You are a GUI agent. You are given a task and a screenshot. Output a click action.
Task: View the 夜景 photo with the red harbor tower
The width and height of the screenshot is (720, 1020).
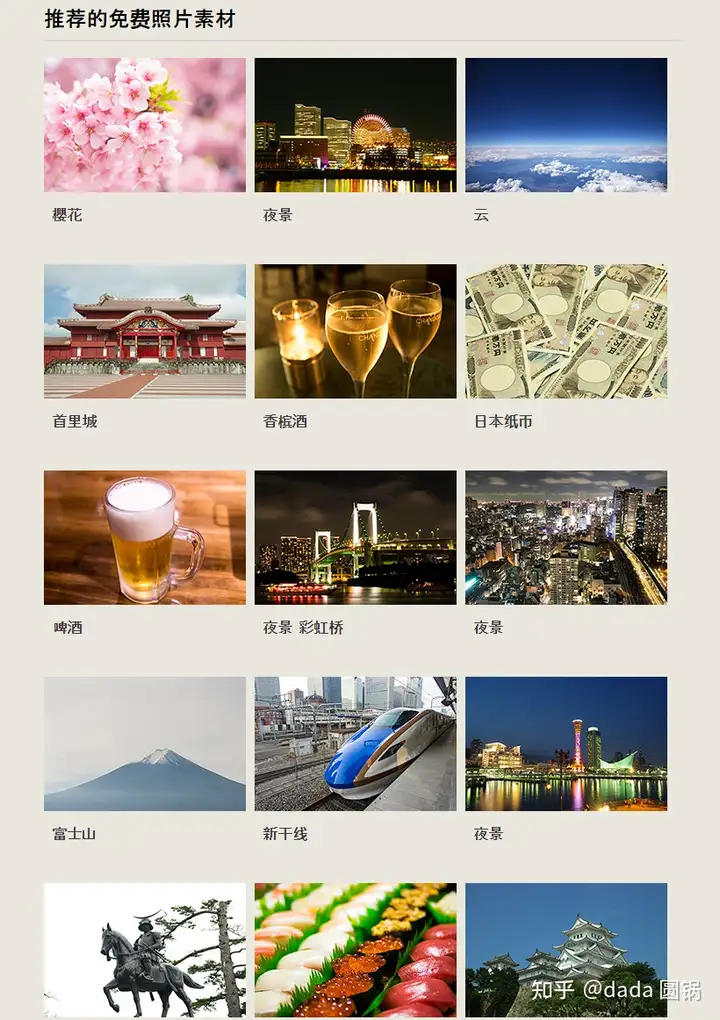tap(566, 743)
